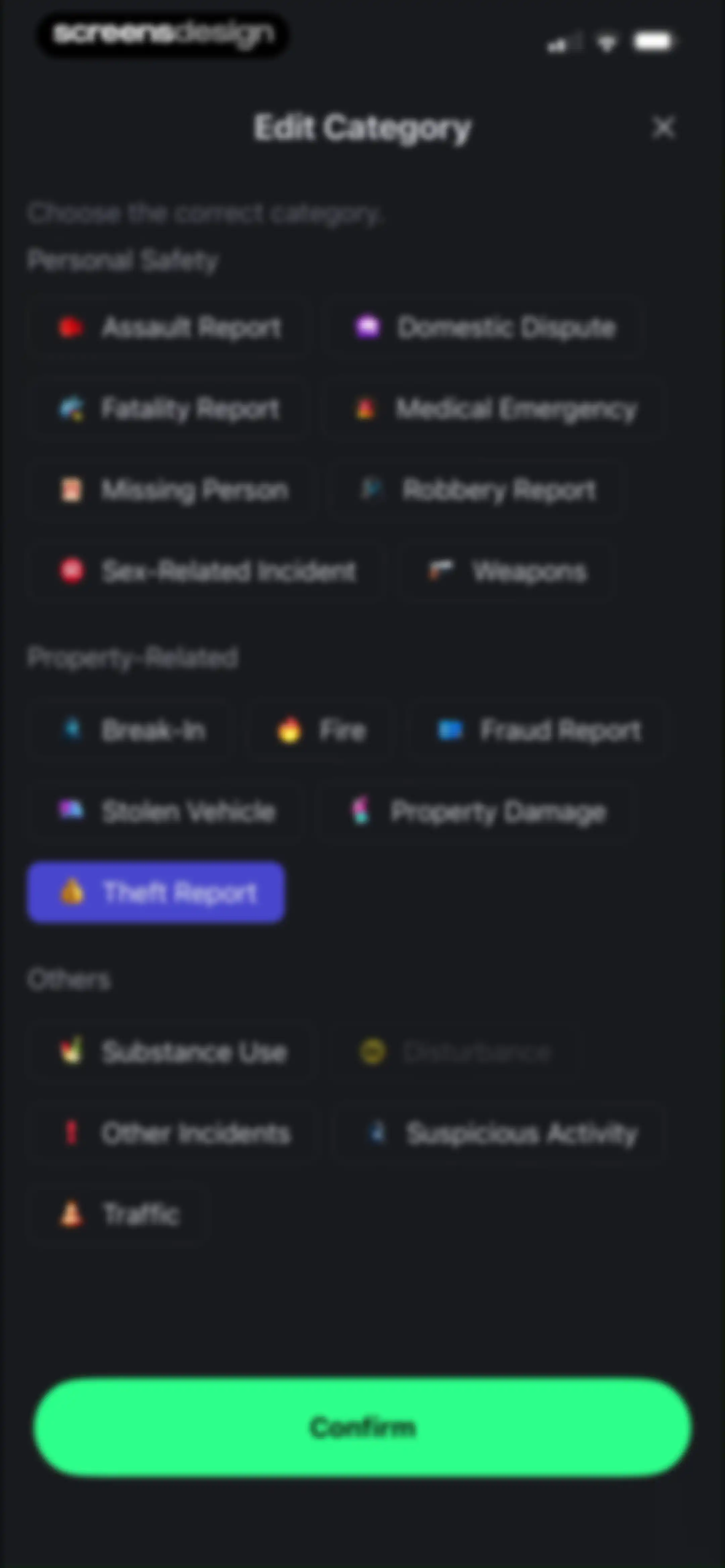Viewport: 725px width, 1568px height.
Task: Choose the Missing Person chip
Action: tap(173, 490)
